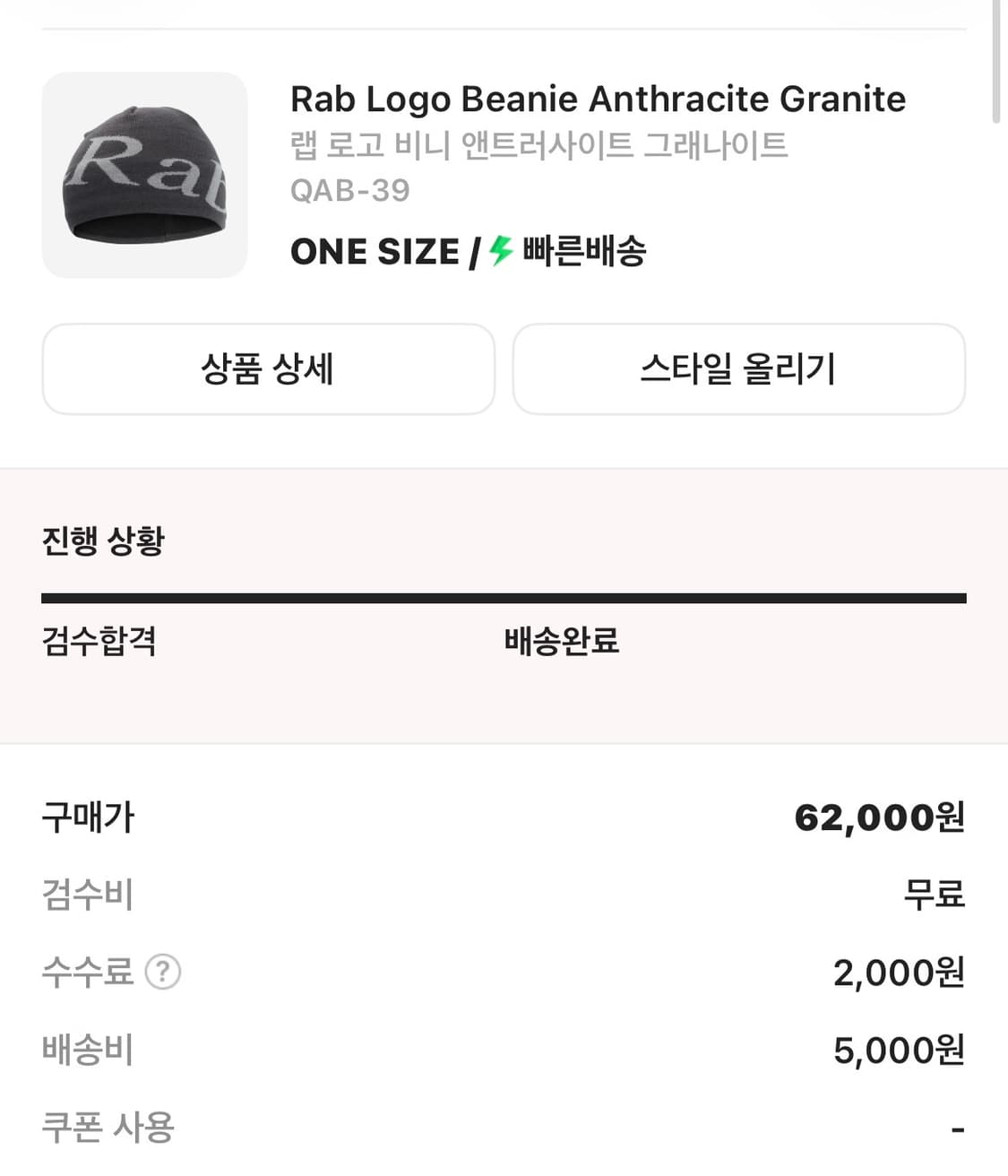
Task: Click the ONE SIZE label
Action: tap(370, 252)
